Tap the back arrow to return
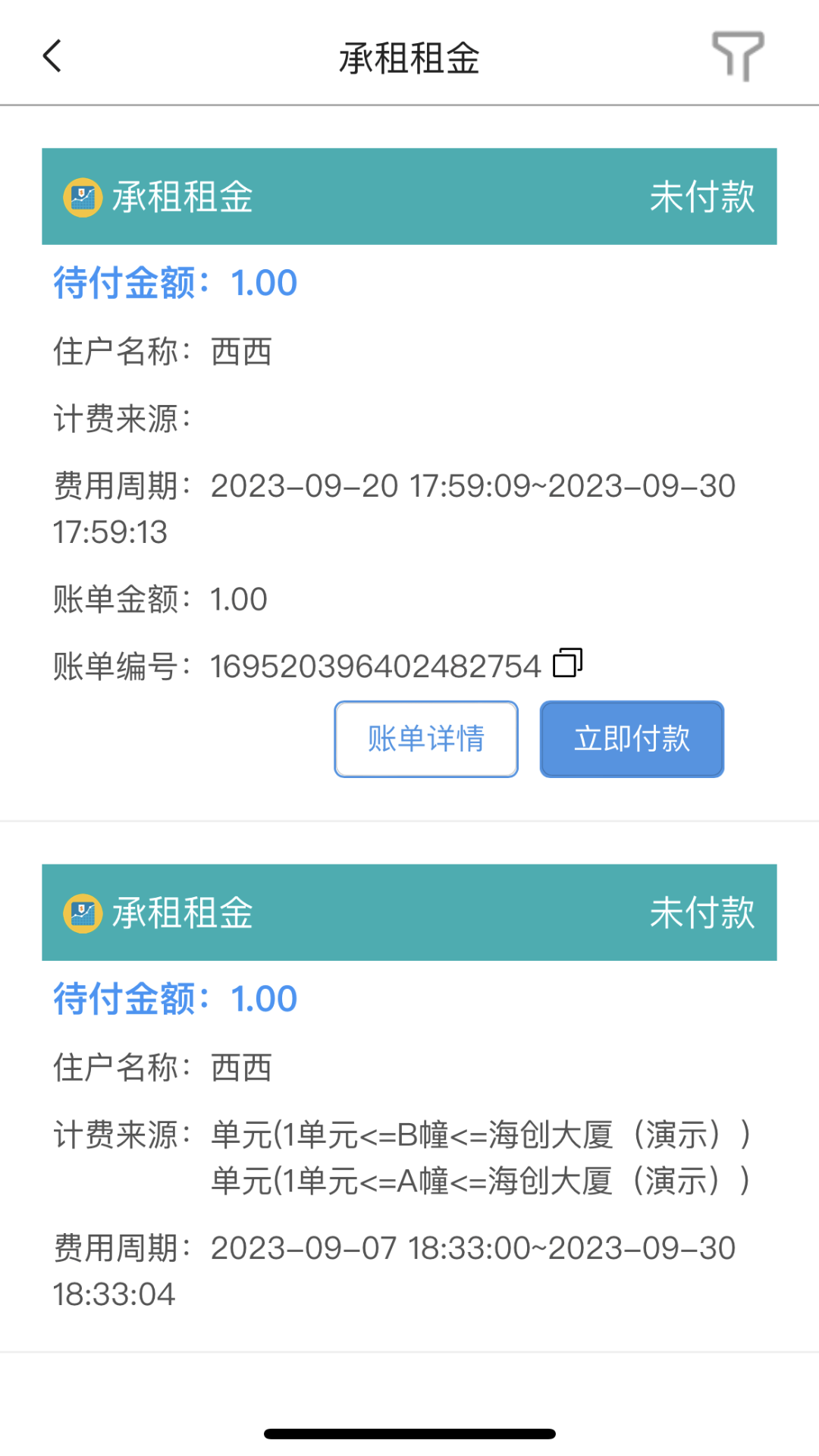This screenshot has height=1456, width=819. pyautogui.click(x=51, y=56)
